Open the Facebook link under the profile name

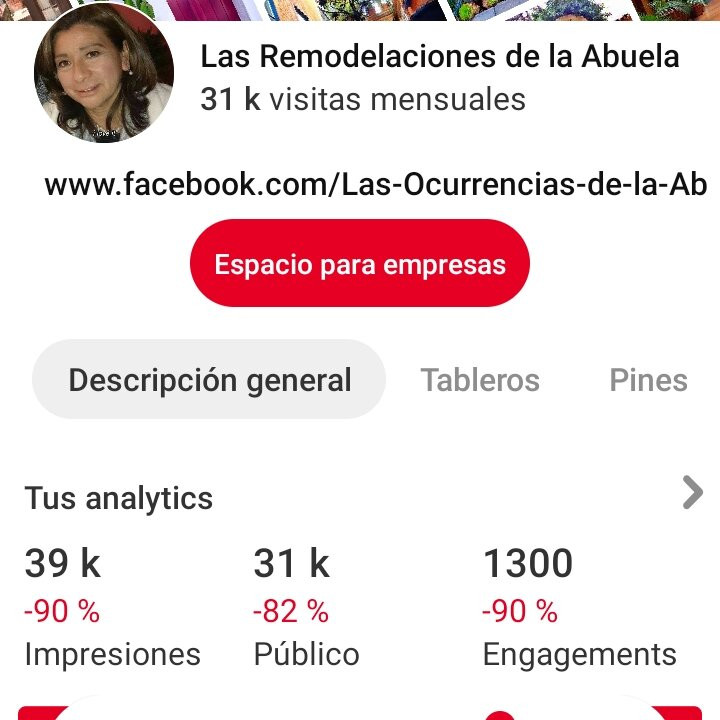(376, 185)
